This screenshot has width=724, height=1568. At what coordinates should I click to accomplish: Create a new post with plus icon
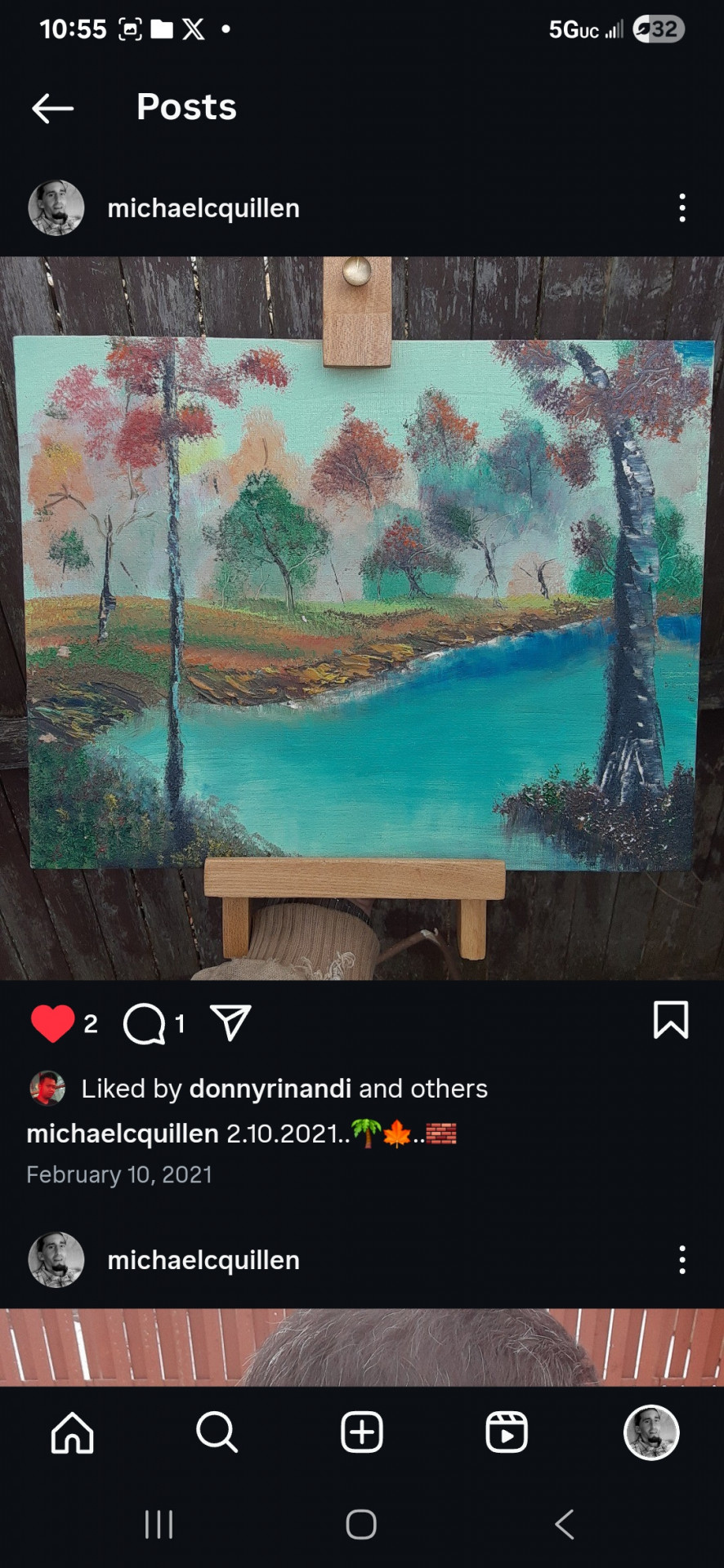[362, 1432]
